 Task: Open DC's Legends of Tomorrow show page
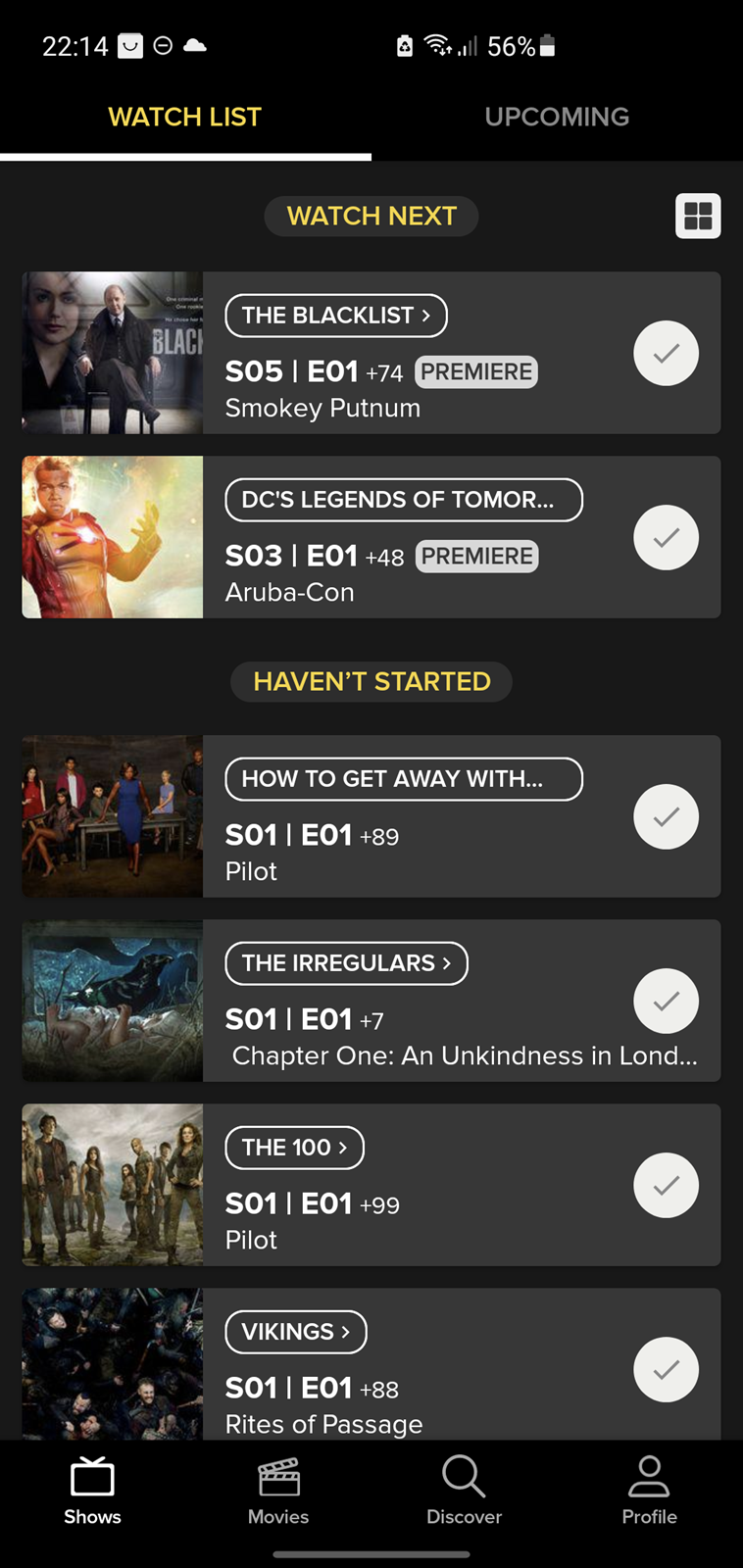pos(404,500)
